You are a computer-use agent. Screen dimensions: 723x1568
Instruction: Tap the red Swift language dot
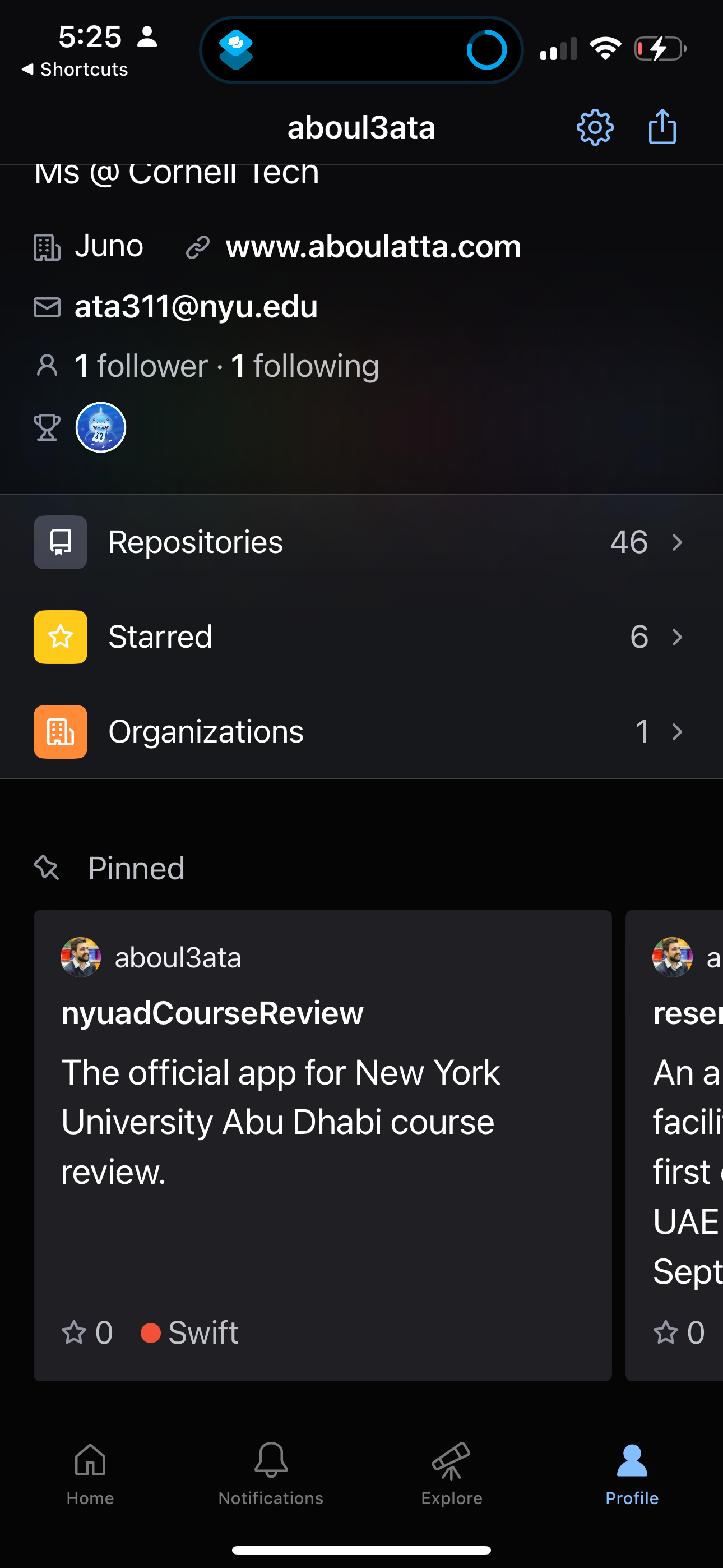coord(151,1333)
